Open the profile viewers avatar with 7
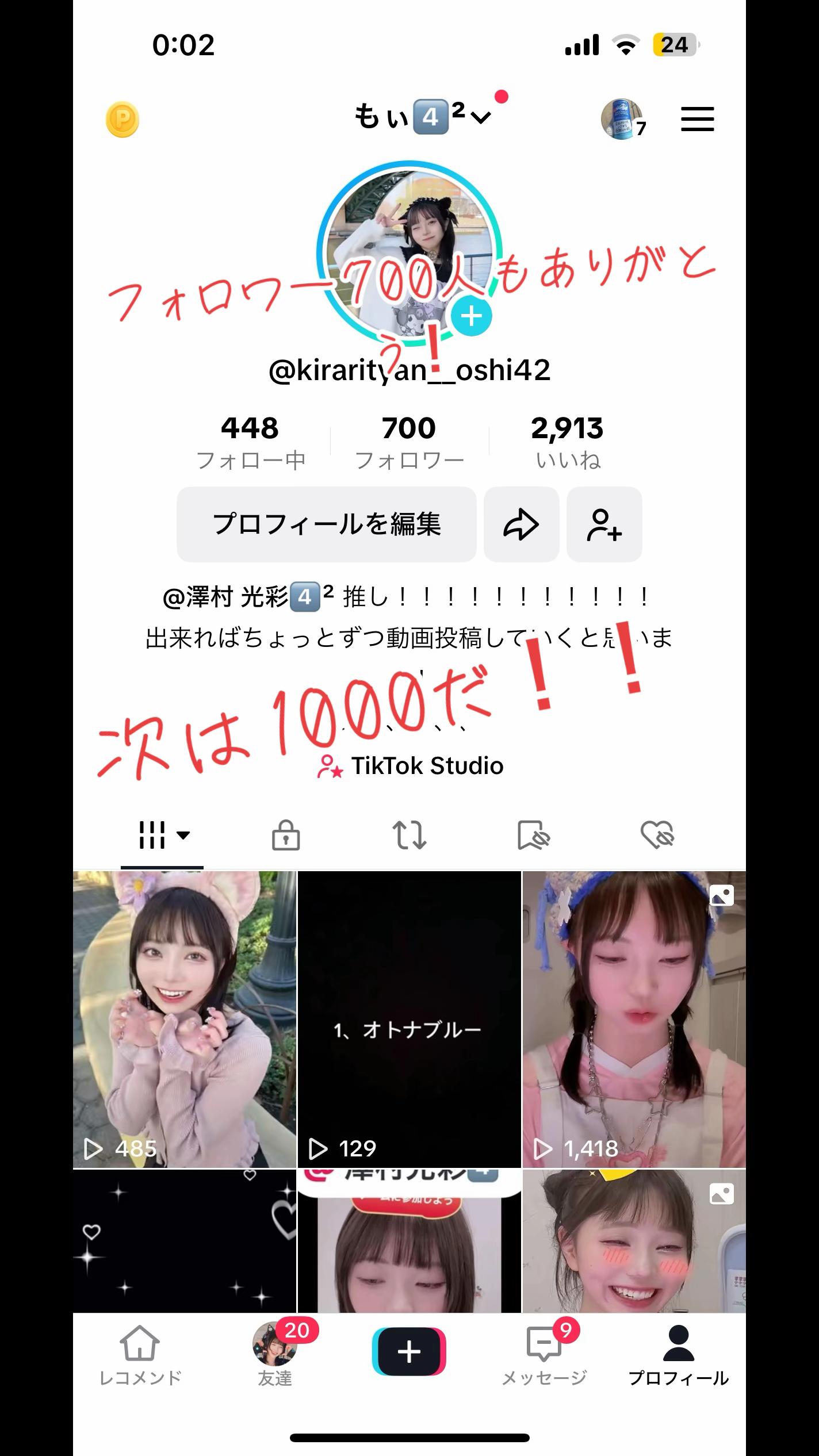 pyautogui.click(x=623, y=120)
